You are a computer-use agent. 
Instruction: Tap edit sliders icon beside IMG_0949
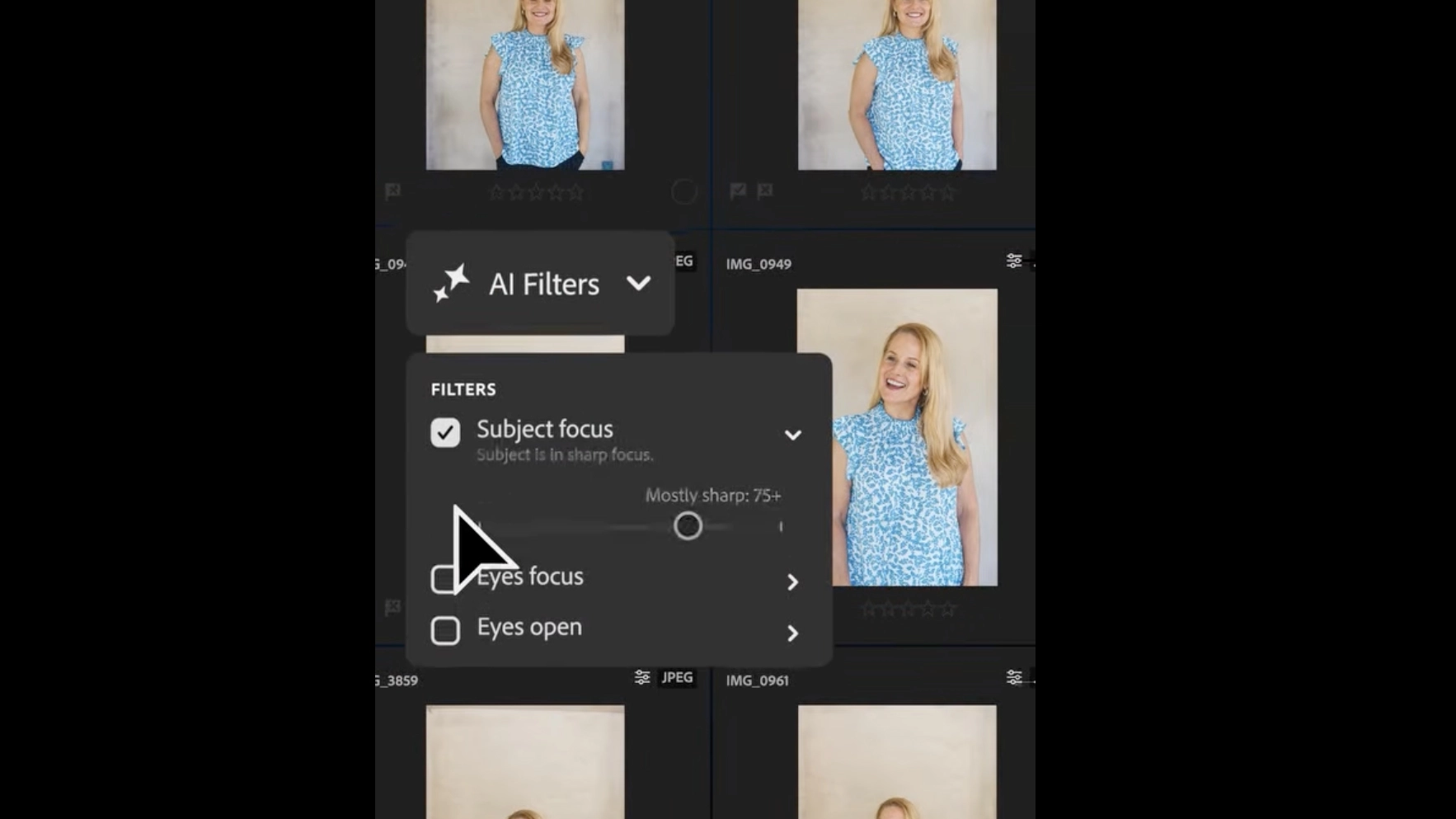(x=1014, y=261)
